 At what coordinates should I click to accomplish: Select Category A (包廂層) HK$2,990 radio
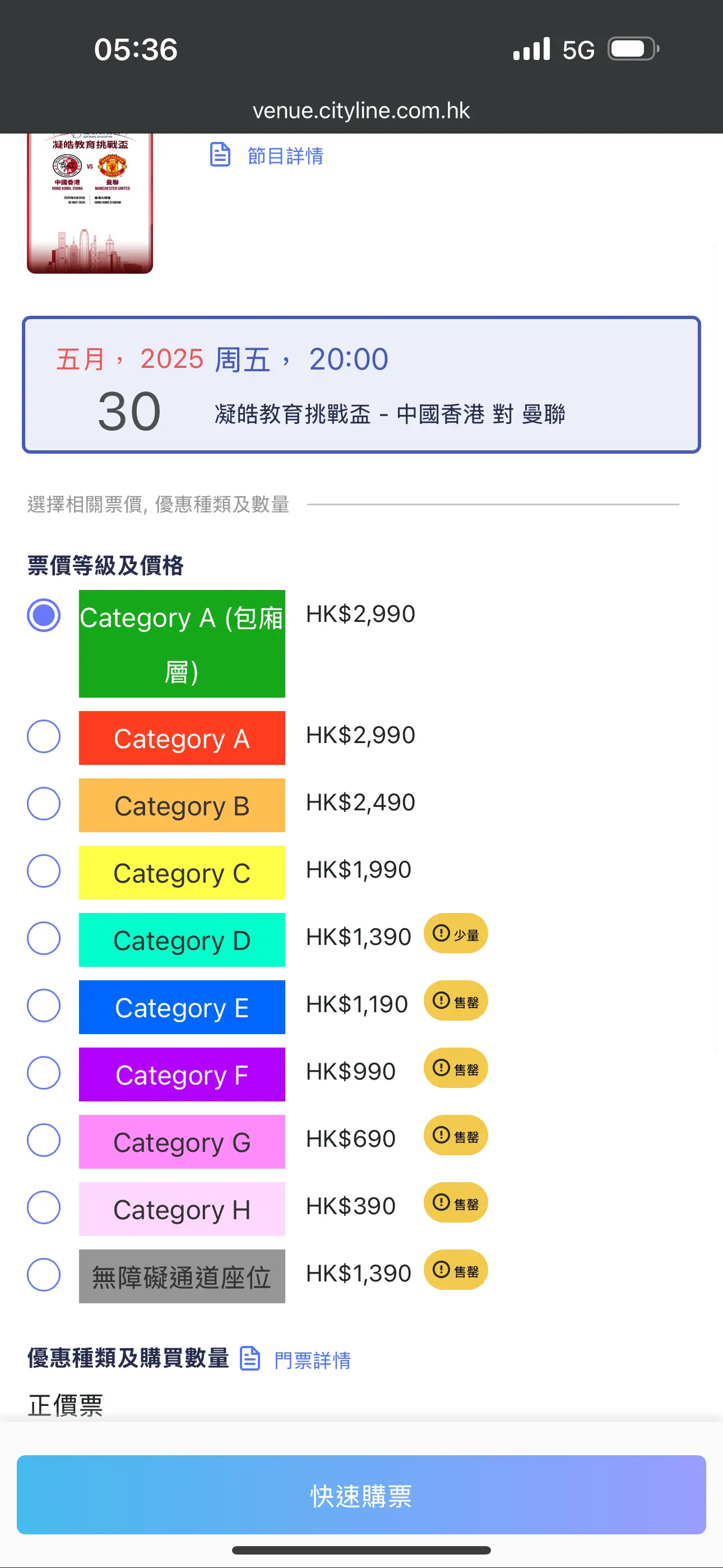(x=44, y=615)
